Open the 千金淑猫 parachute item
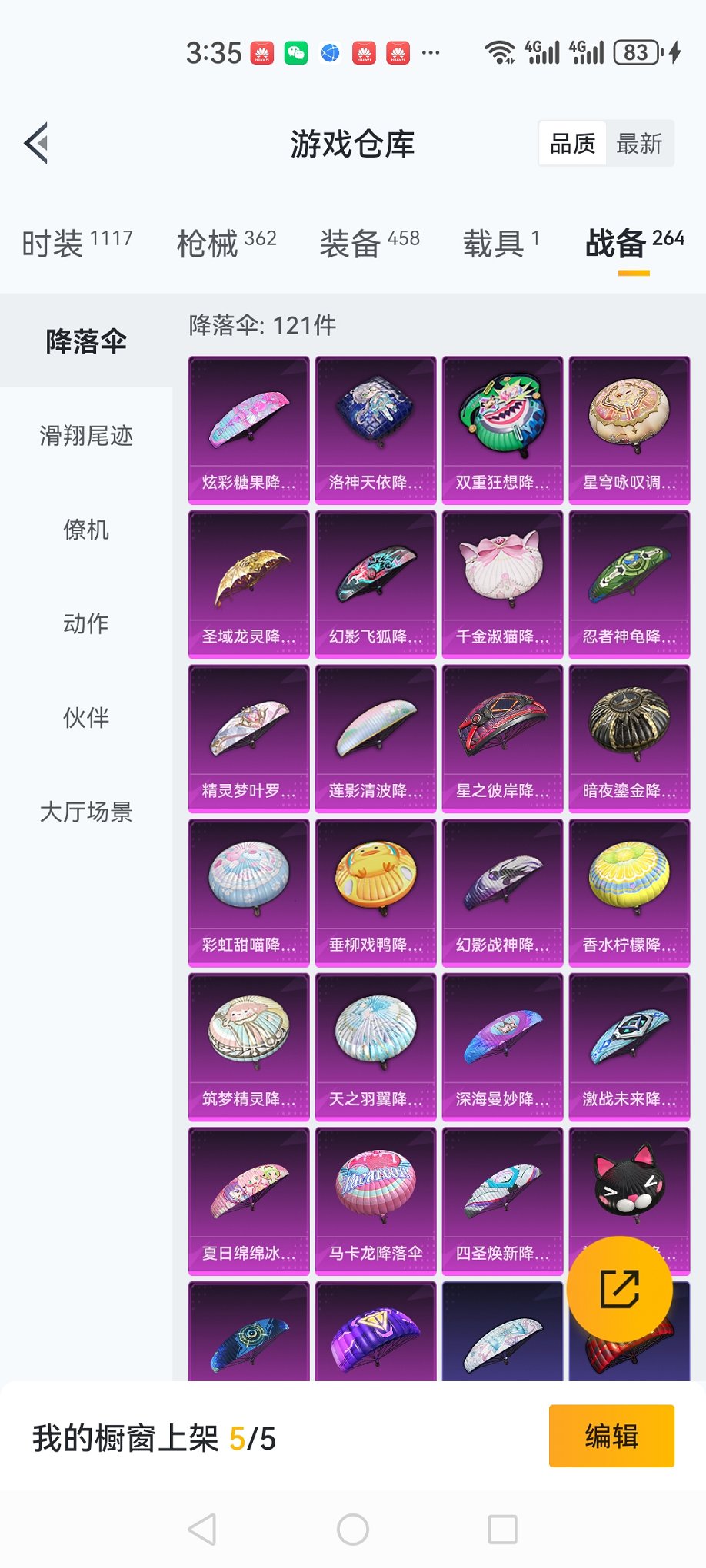The image size is (706, 1568). point(502,583)
